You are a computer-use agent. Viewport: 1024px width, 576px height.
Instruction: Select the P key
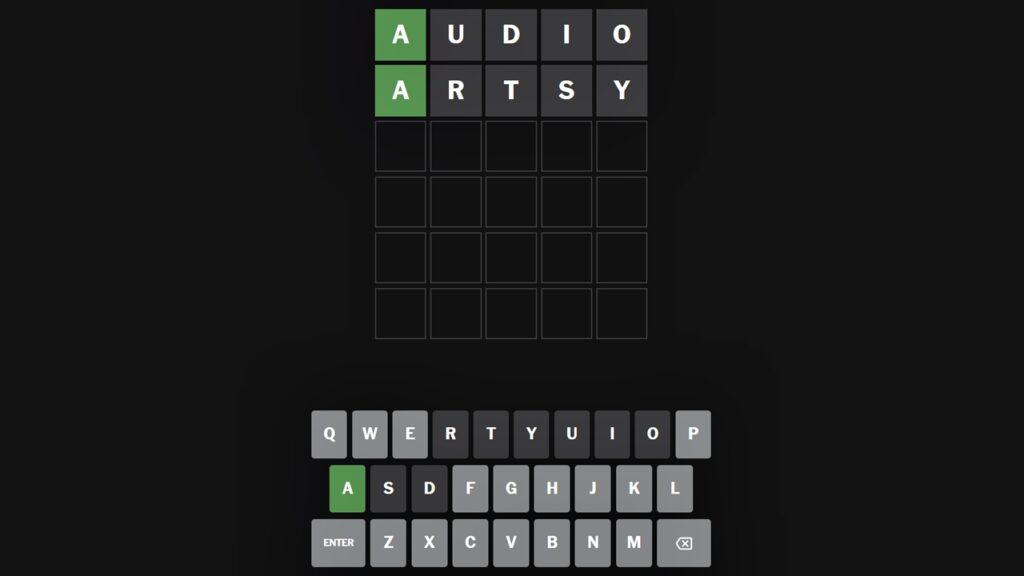tap(693, 434)
